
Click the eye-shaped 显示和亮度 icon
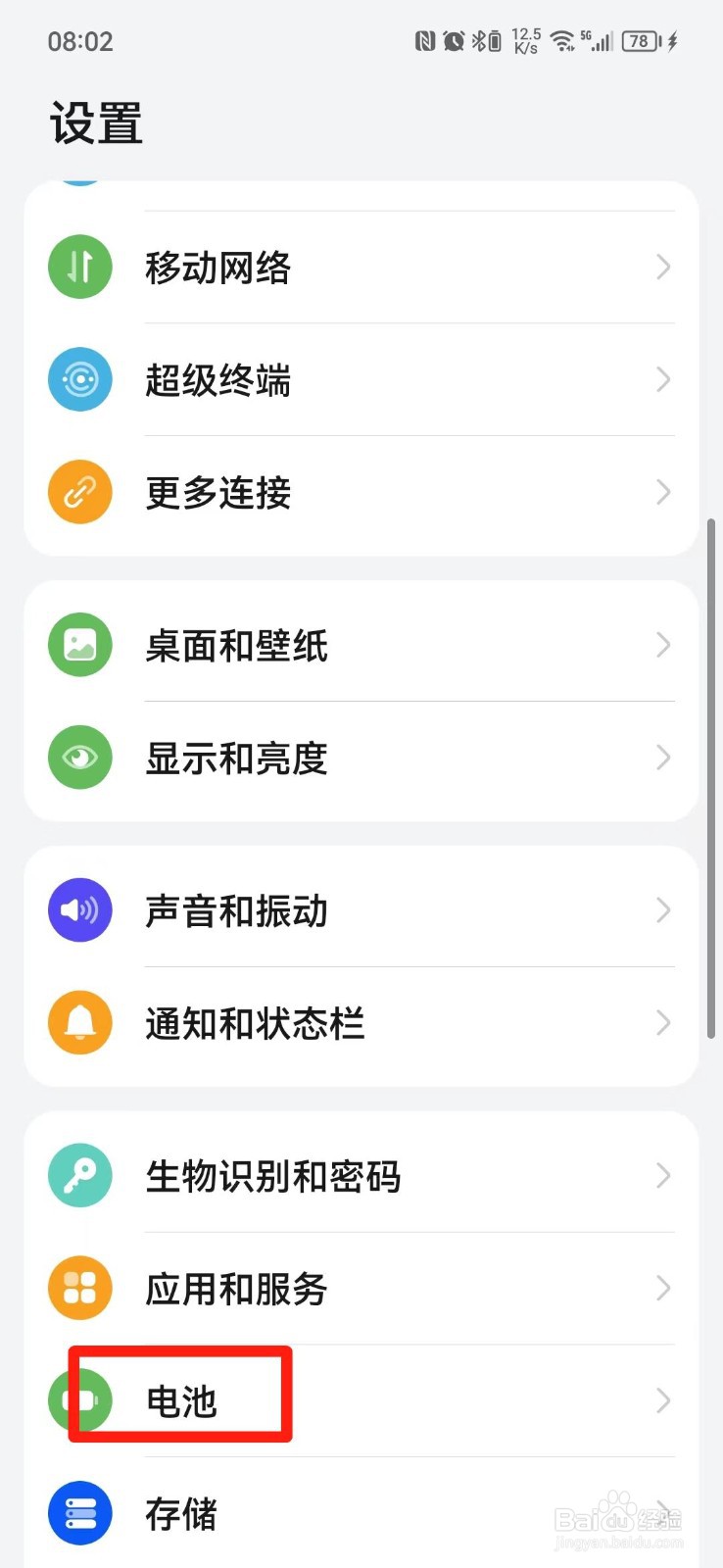pyautogui.click(x=79, y=758)
